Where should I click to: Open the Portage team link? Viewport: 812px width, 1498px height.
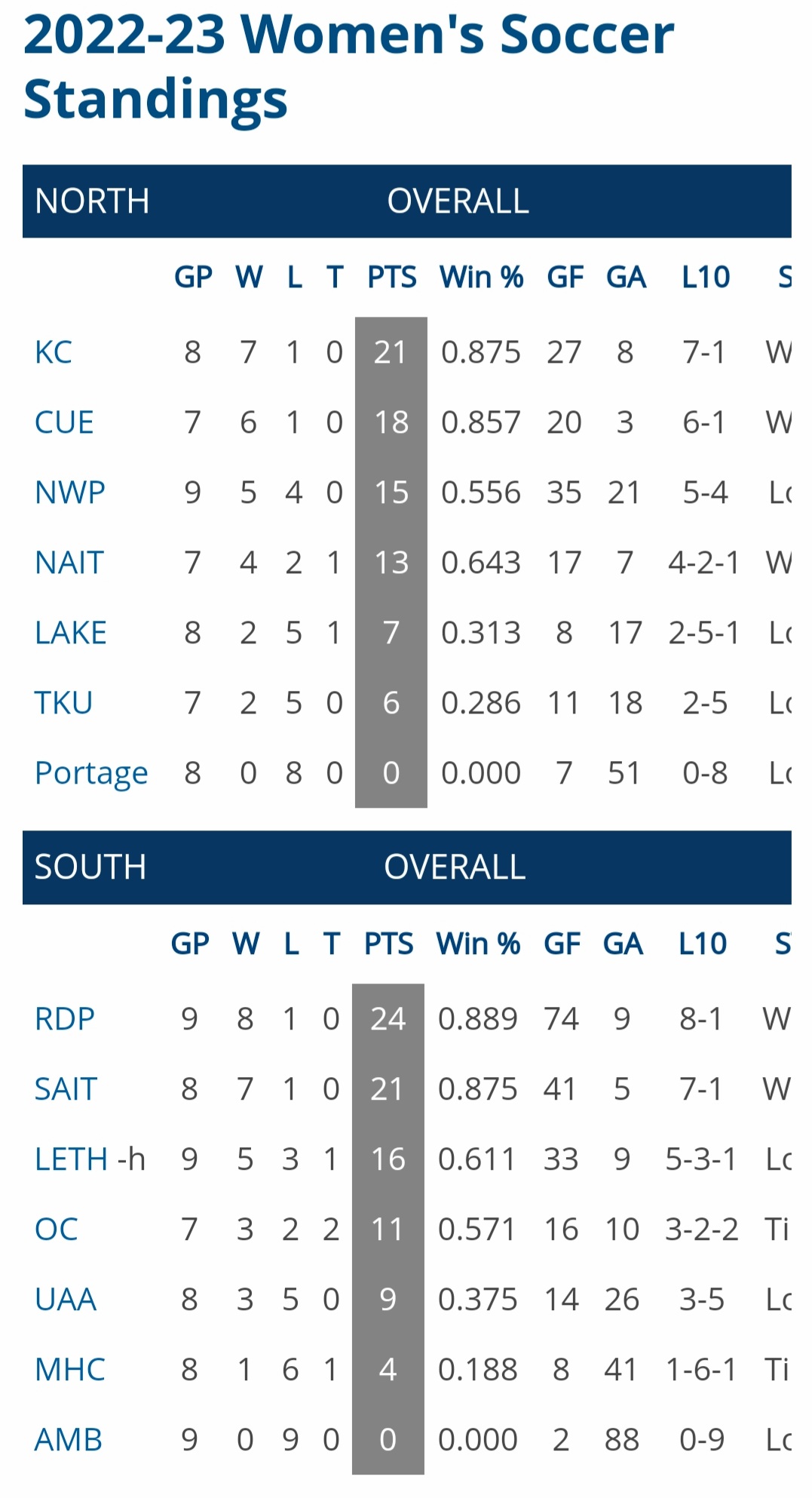click(91, 774)
